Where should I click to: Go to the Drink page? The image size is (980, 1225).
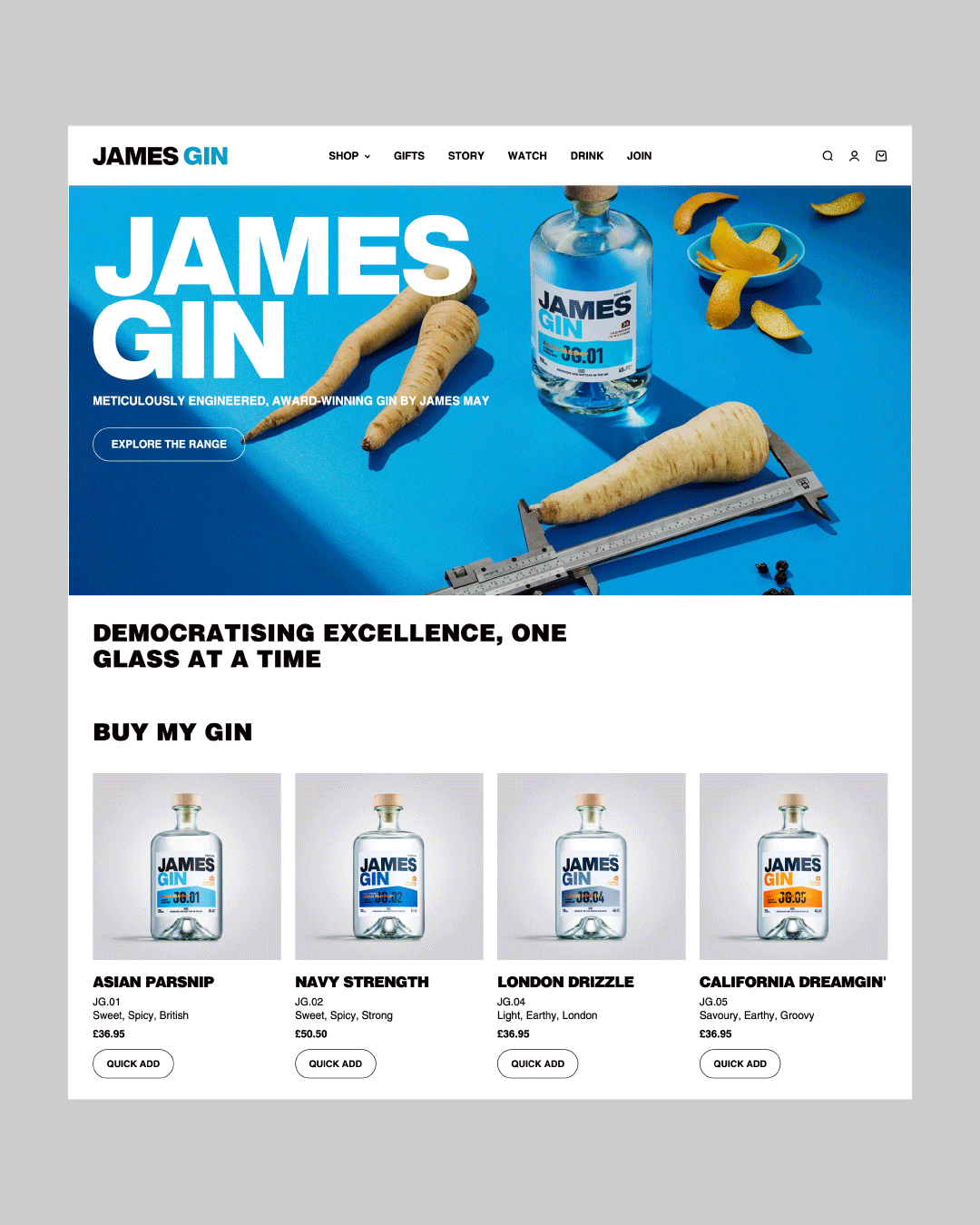tap(587, 156)
